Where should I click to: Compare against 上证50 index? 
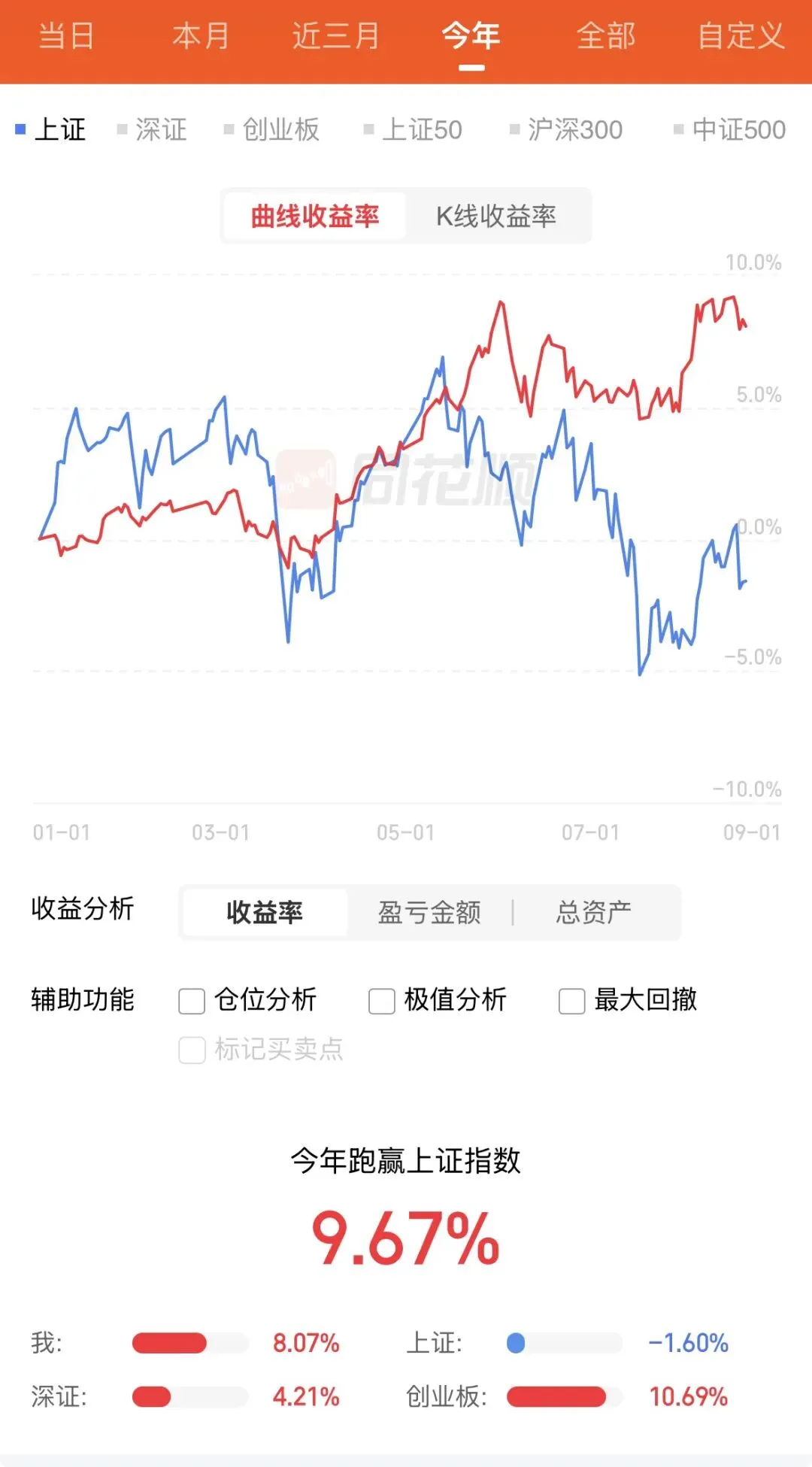click(413, 129)
